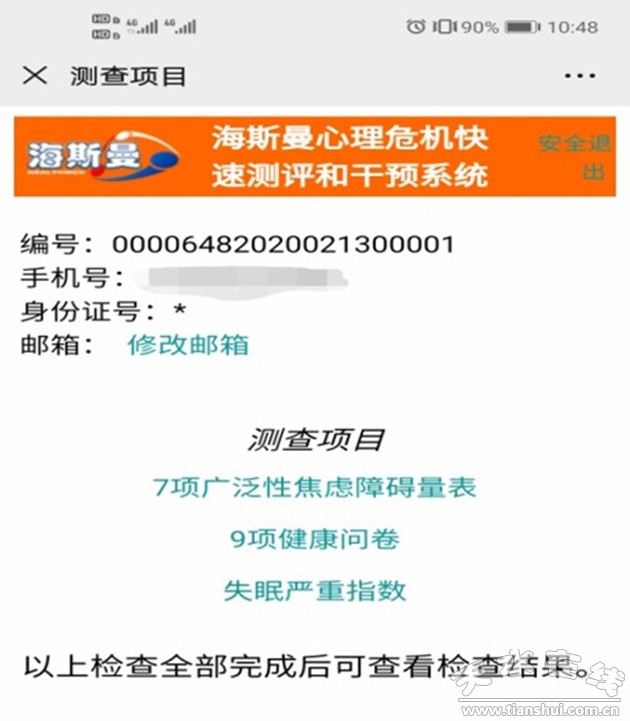Select the 失眠严重指数 test
Viewport: 630px width, 721px height.
(314, 590)
